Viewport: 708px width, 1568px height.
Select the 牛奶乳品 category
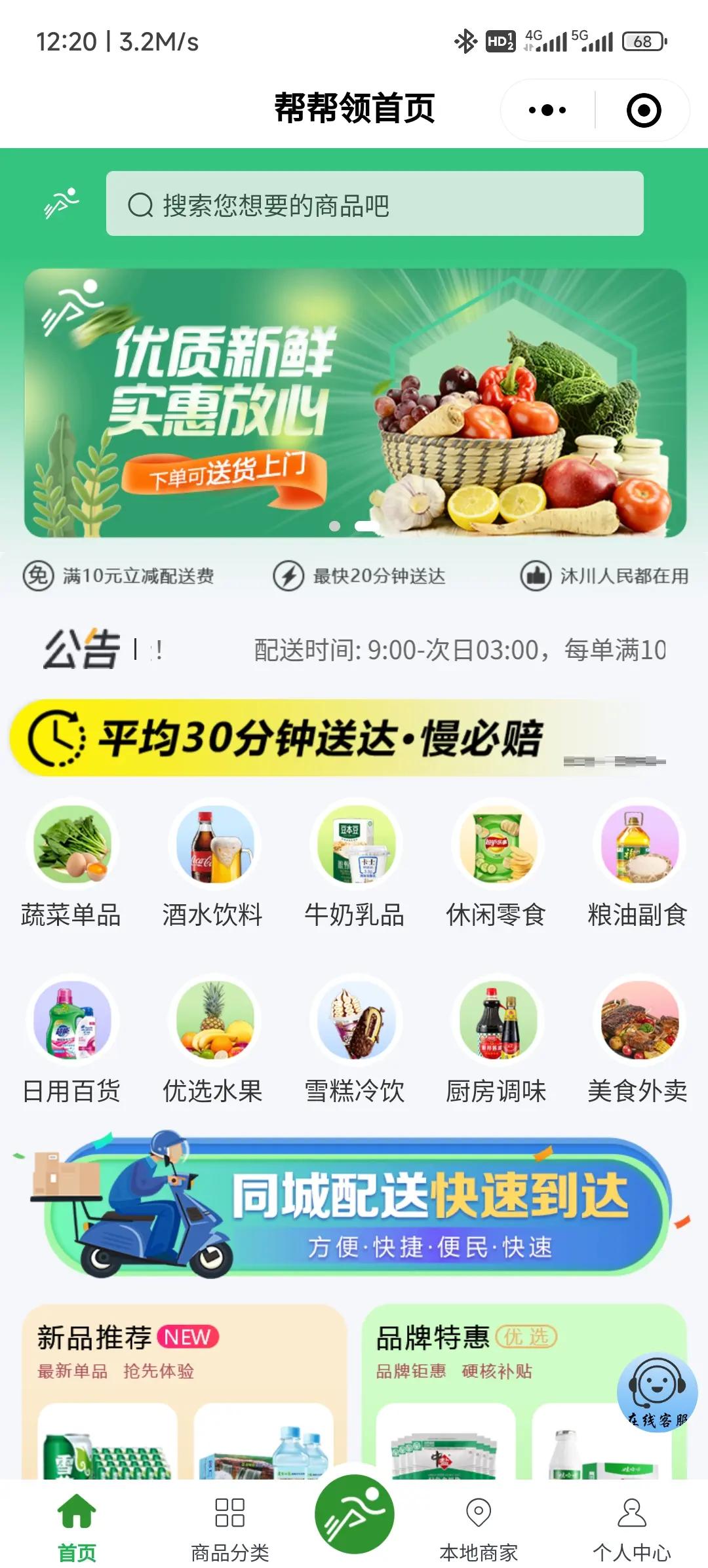[x=355, y=865]
